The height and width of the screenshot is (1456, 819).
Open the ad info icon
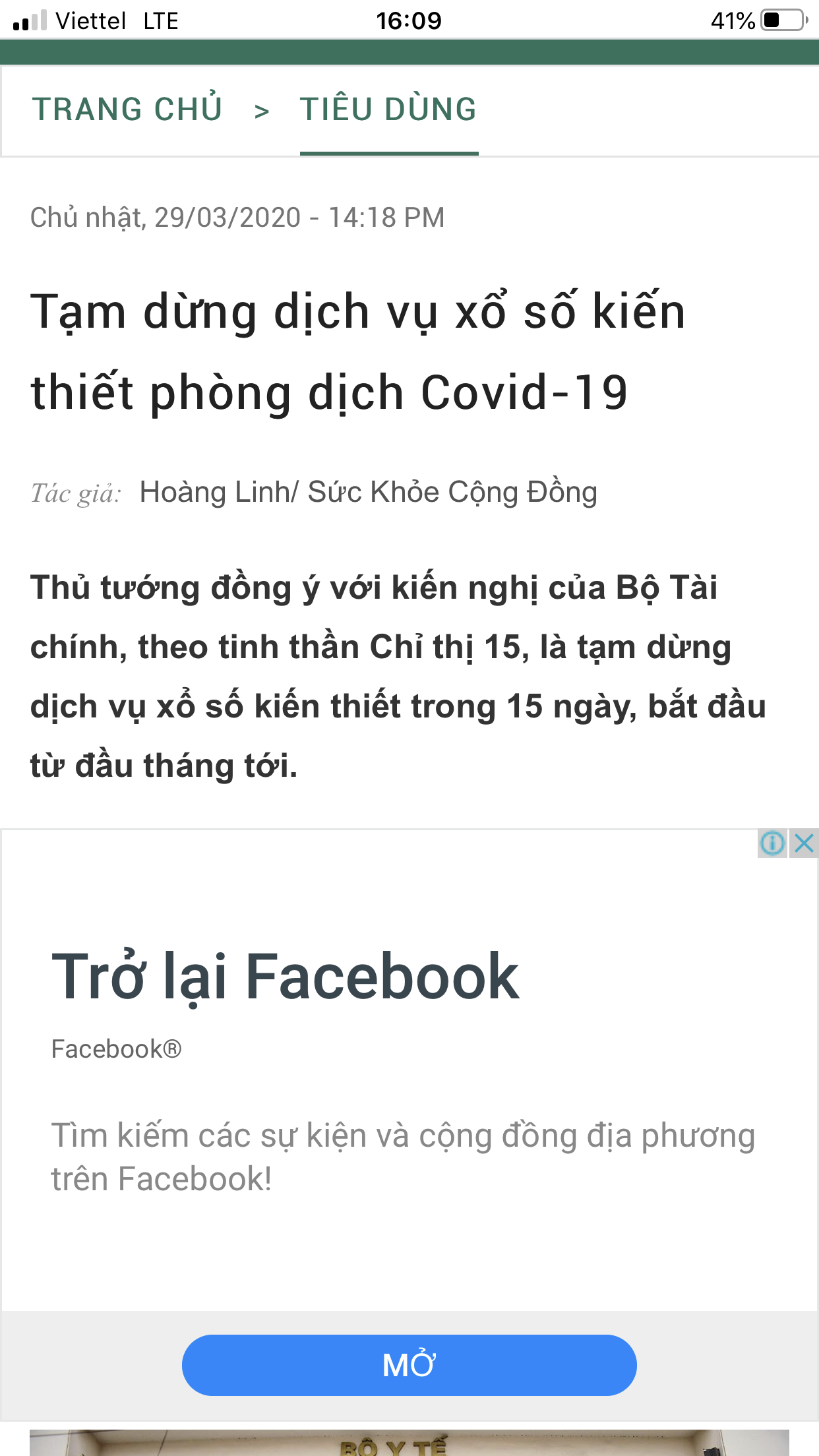(x=772, y=843)
